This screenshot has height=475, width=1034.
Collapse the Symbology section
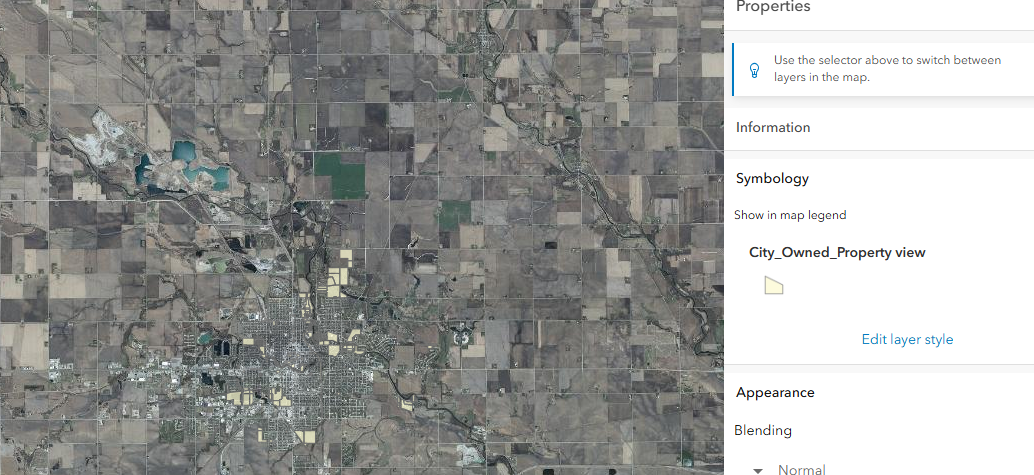click(x=772, y=179)
